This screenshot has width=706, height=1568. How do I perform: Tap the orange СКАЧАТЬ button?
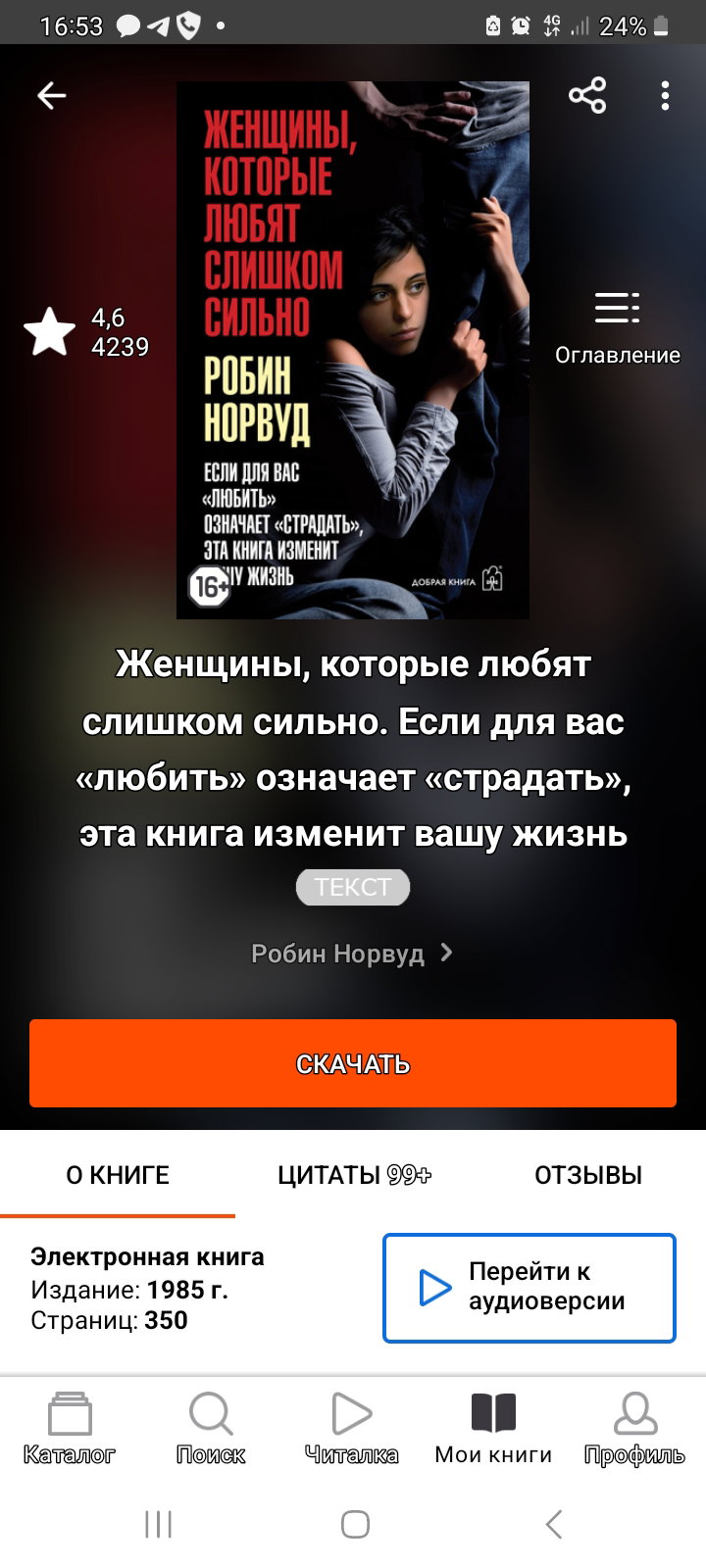(353, 1063)
